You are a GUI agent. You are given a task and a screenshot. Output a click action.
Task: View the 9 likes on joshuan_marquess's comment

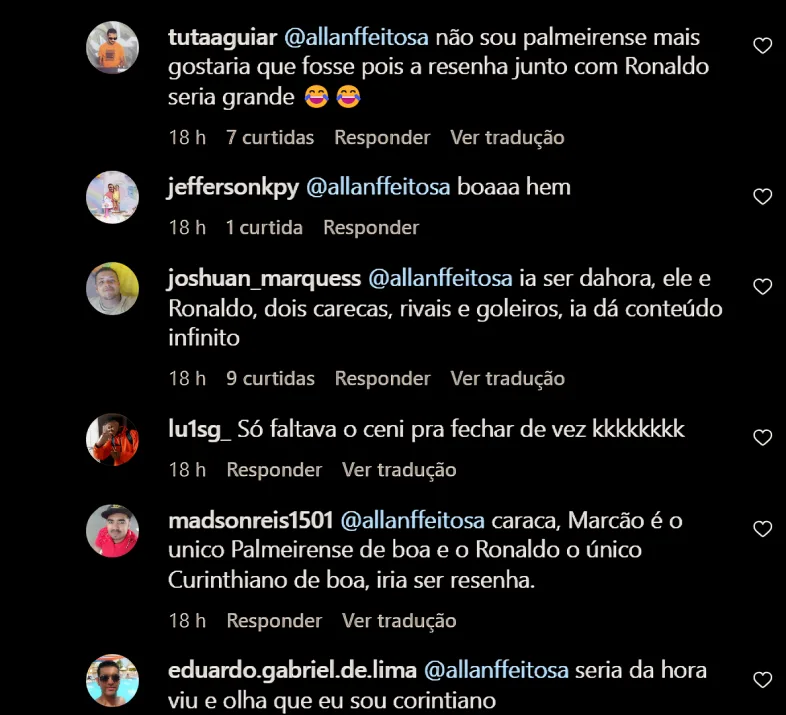tap(270, 378)
